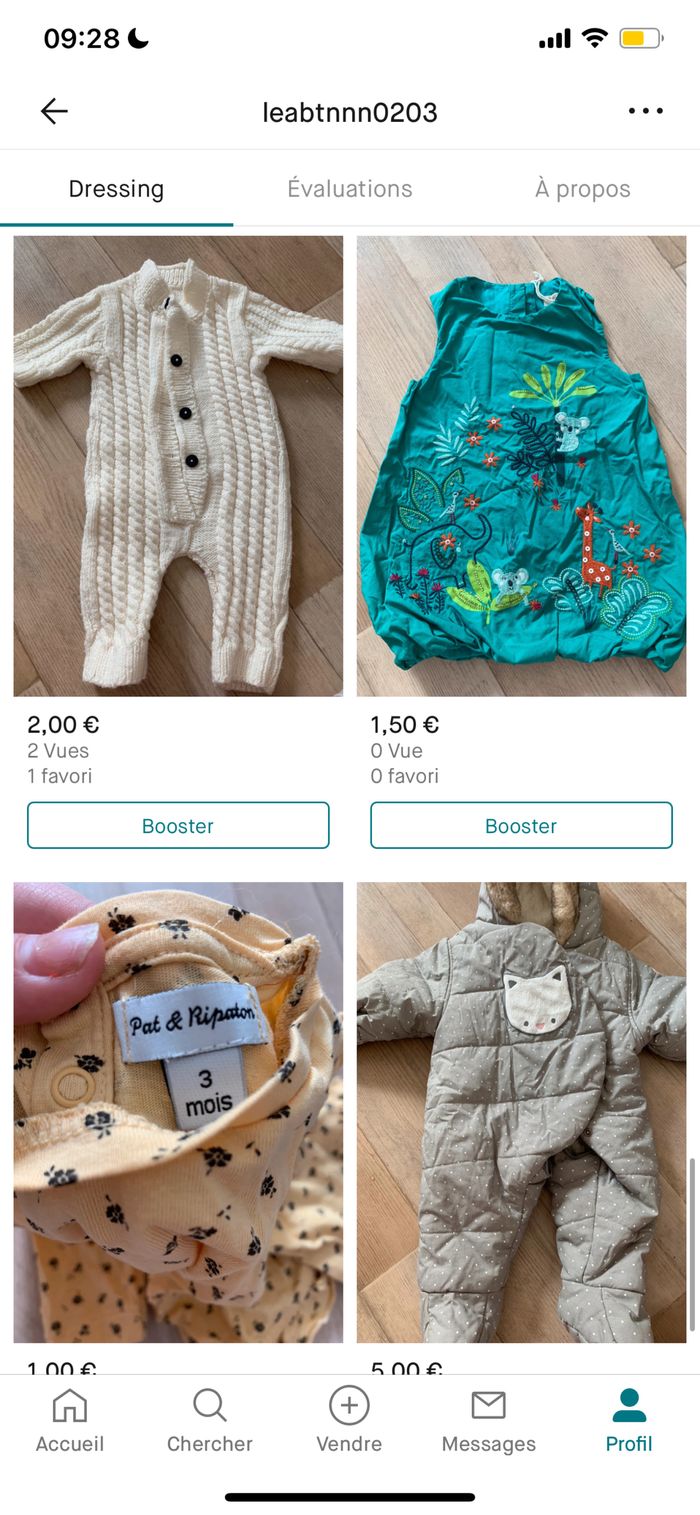
Task: Open the Pat & Ripaton yellow floral listing
Action: [x=178, y=1110]
